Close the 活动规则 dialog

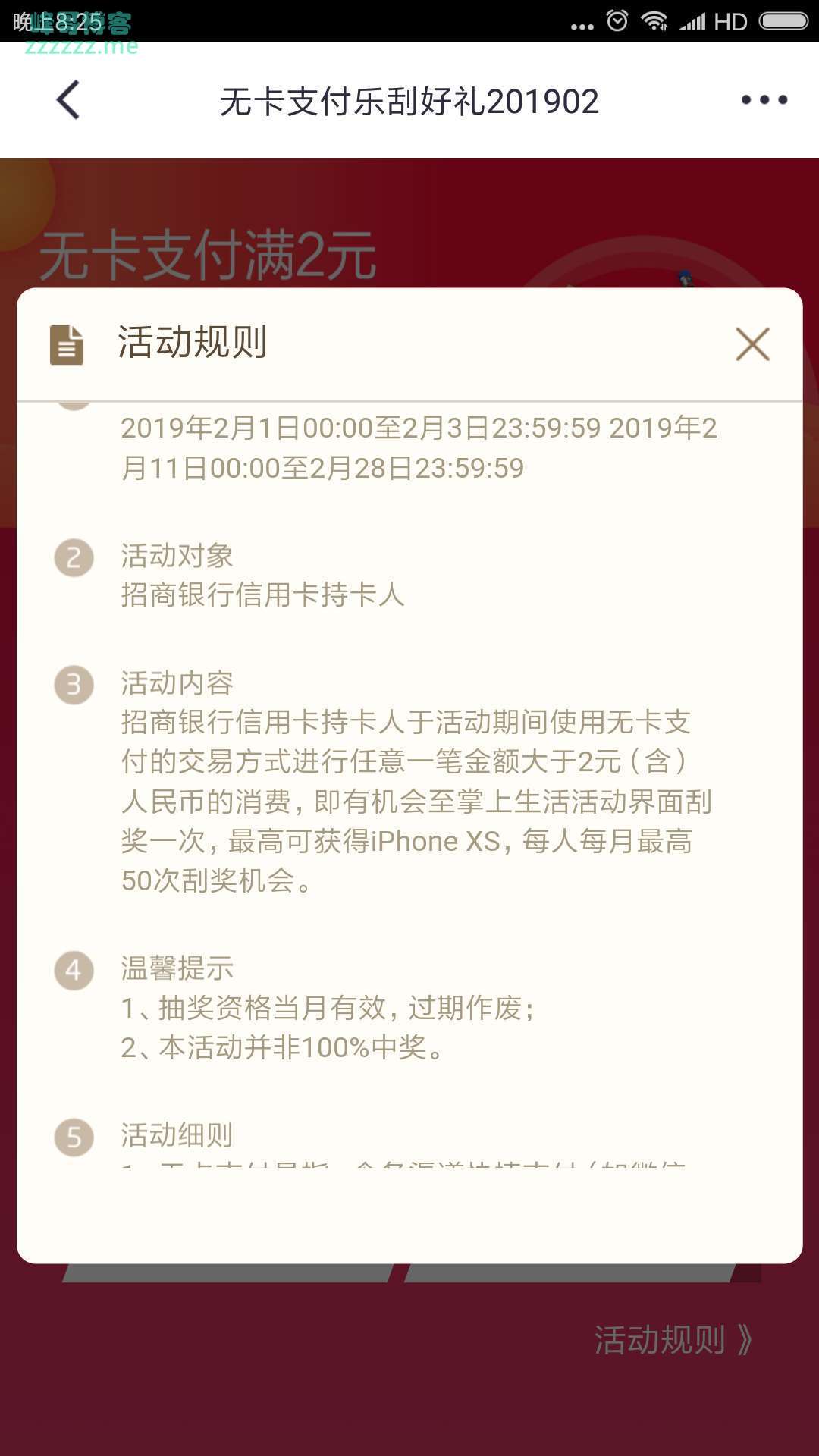[752, 344]
